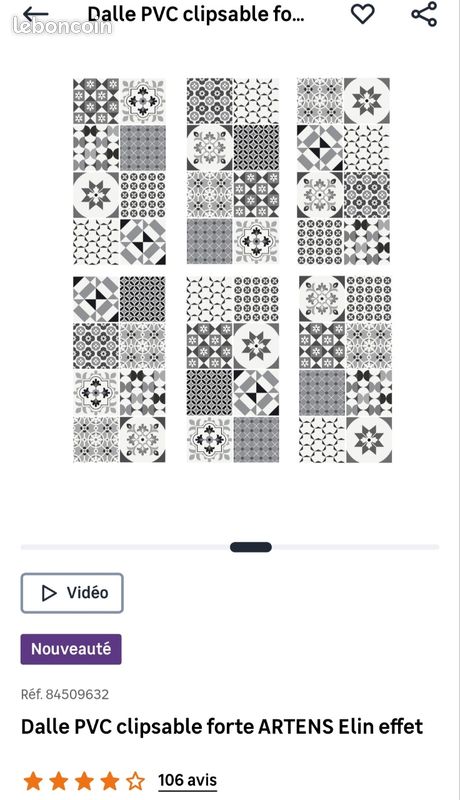
Task: Open the tile pattern product image
Action: pyautogui.click(x=232, y=270)
